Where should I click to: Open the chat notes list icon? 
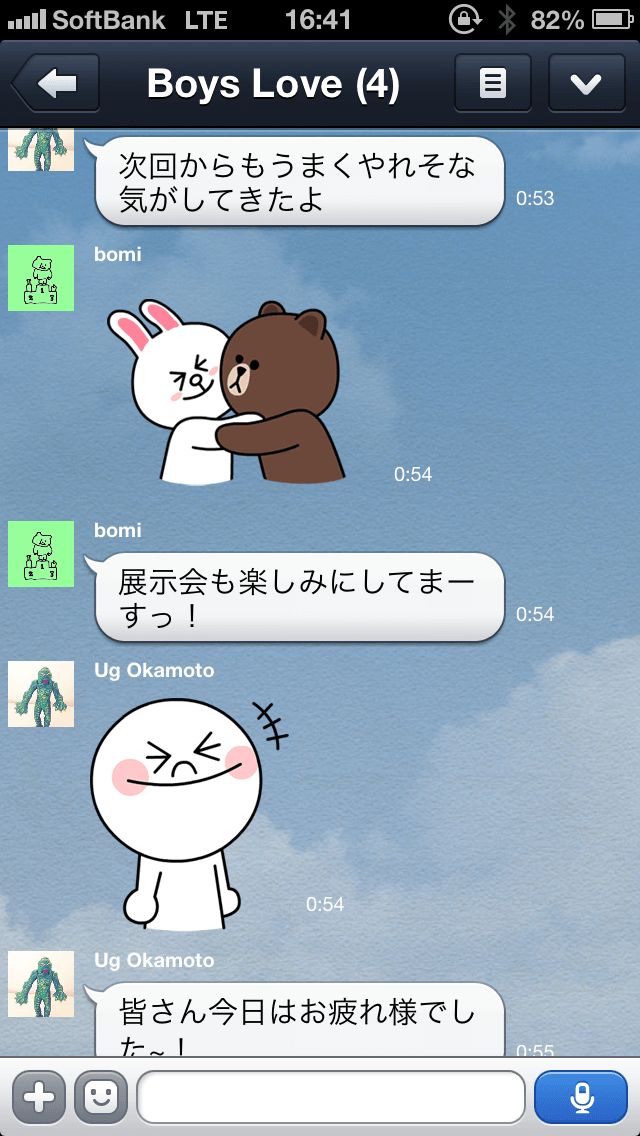493,83
